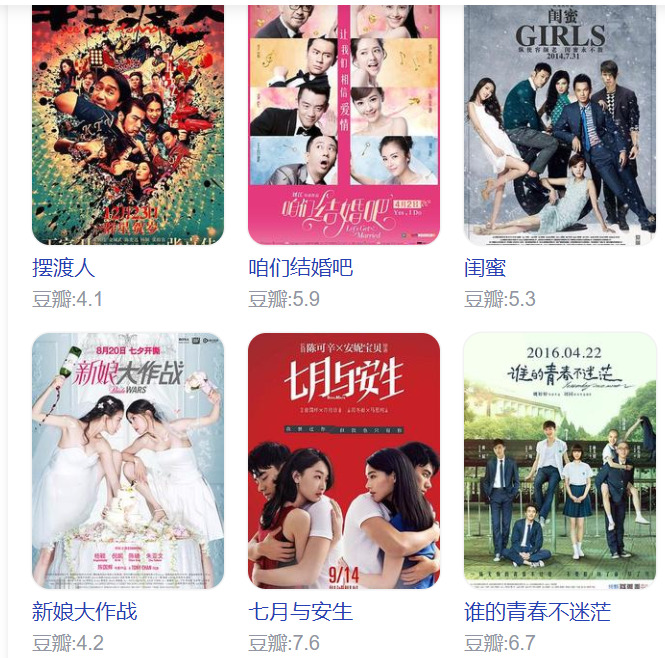Open the 摆渡人 movie poster
The height and width of the screenshot is (658, 665).
(x=128, y=125)
